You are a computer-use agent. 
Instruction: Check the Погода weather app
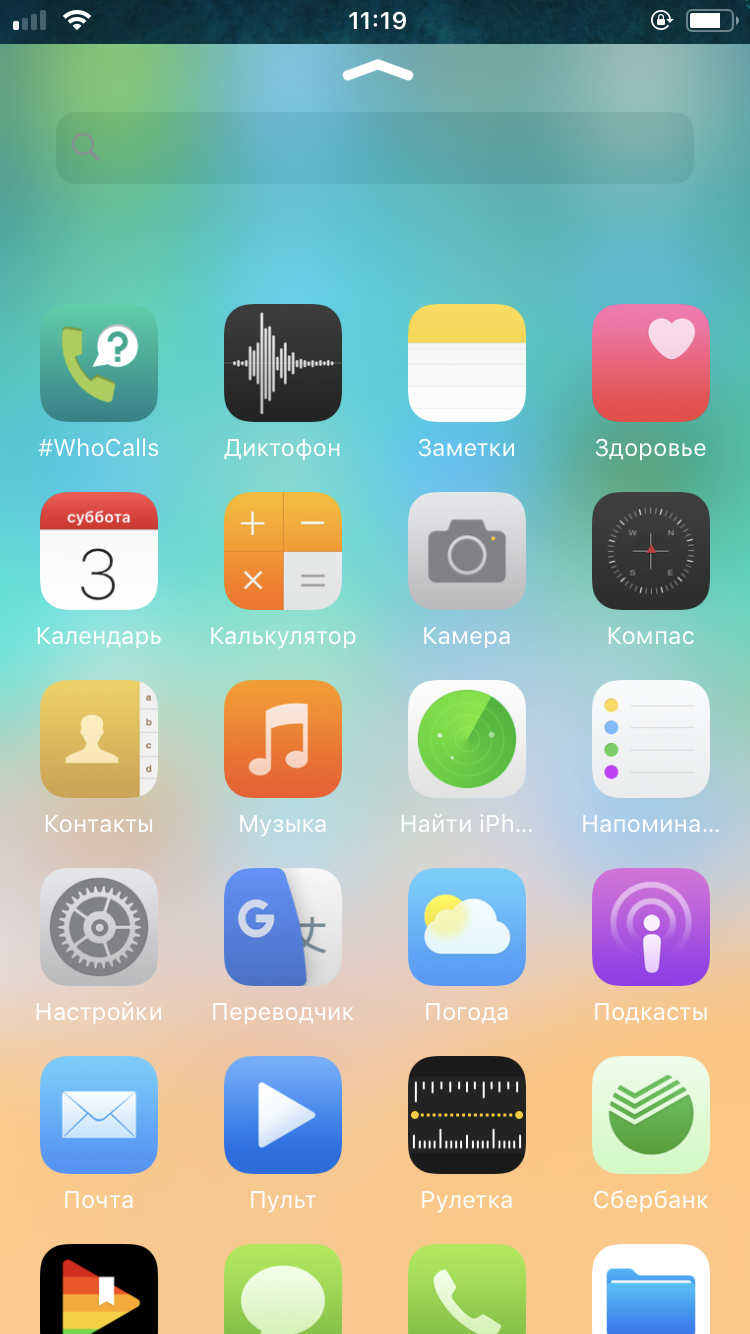(x=467, y=927)
